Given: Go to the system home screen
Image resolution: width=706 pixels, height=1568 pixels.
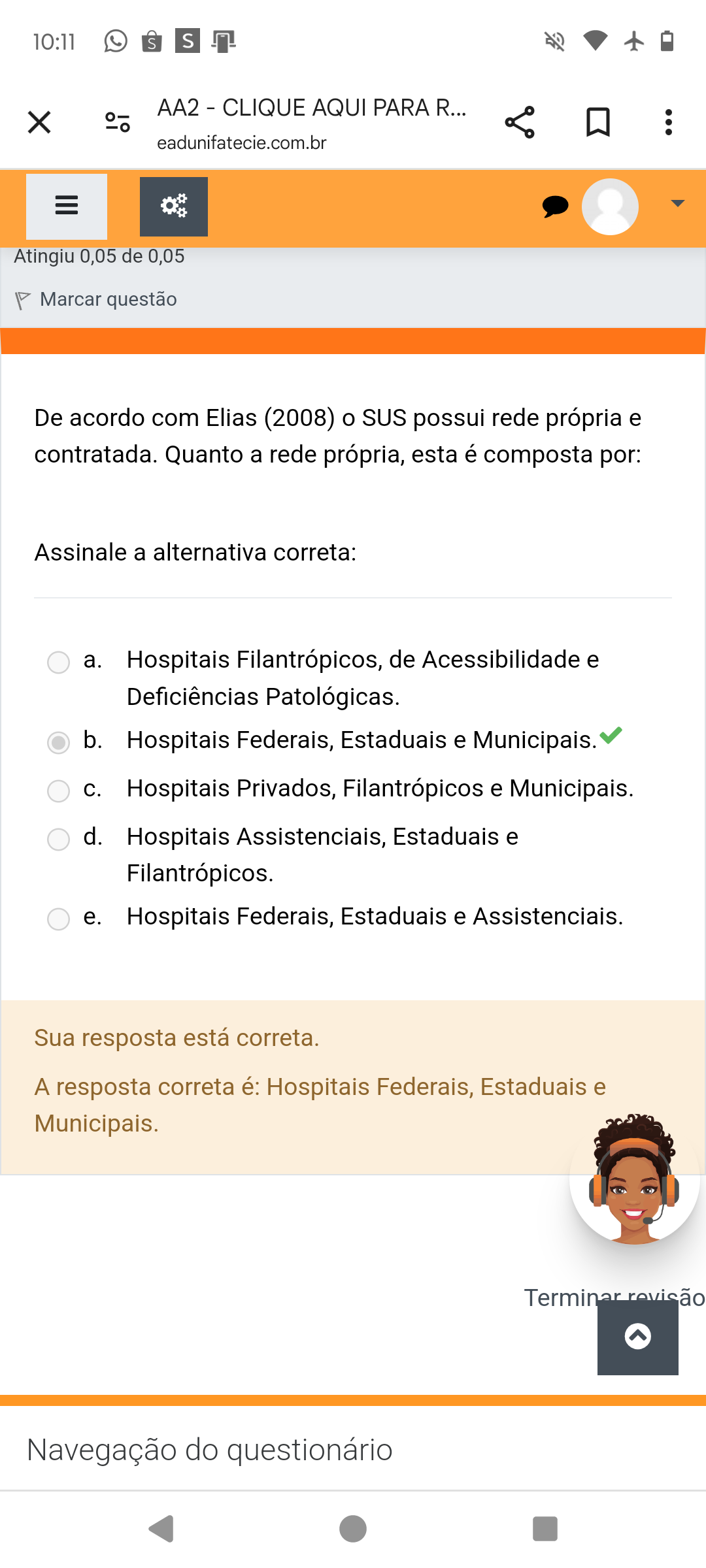Looking at the screenshot, I should (353, 1529).
